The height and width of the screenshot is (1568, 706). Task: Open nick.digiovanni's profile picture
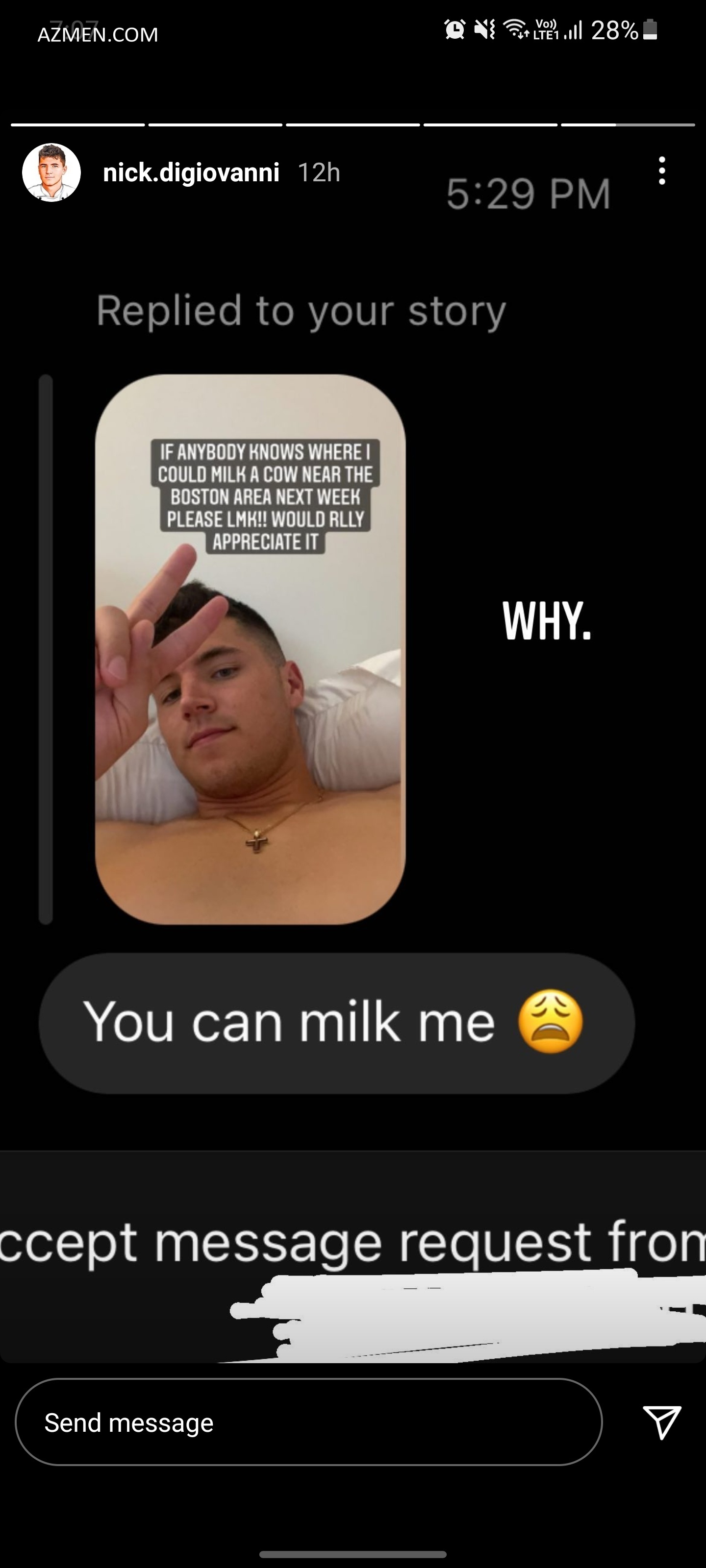click(52, 173)
